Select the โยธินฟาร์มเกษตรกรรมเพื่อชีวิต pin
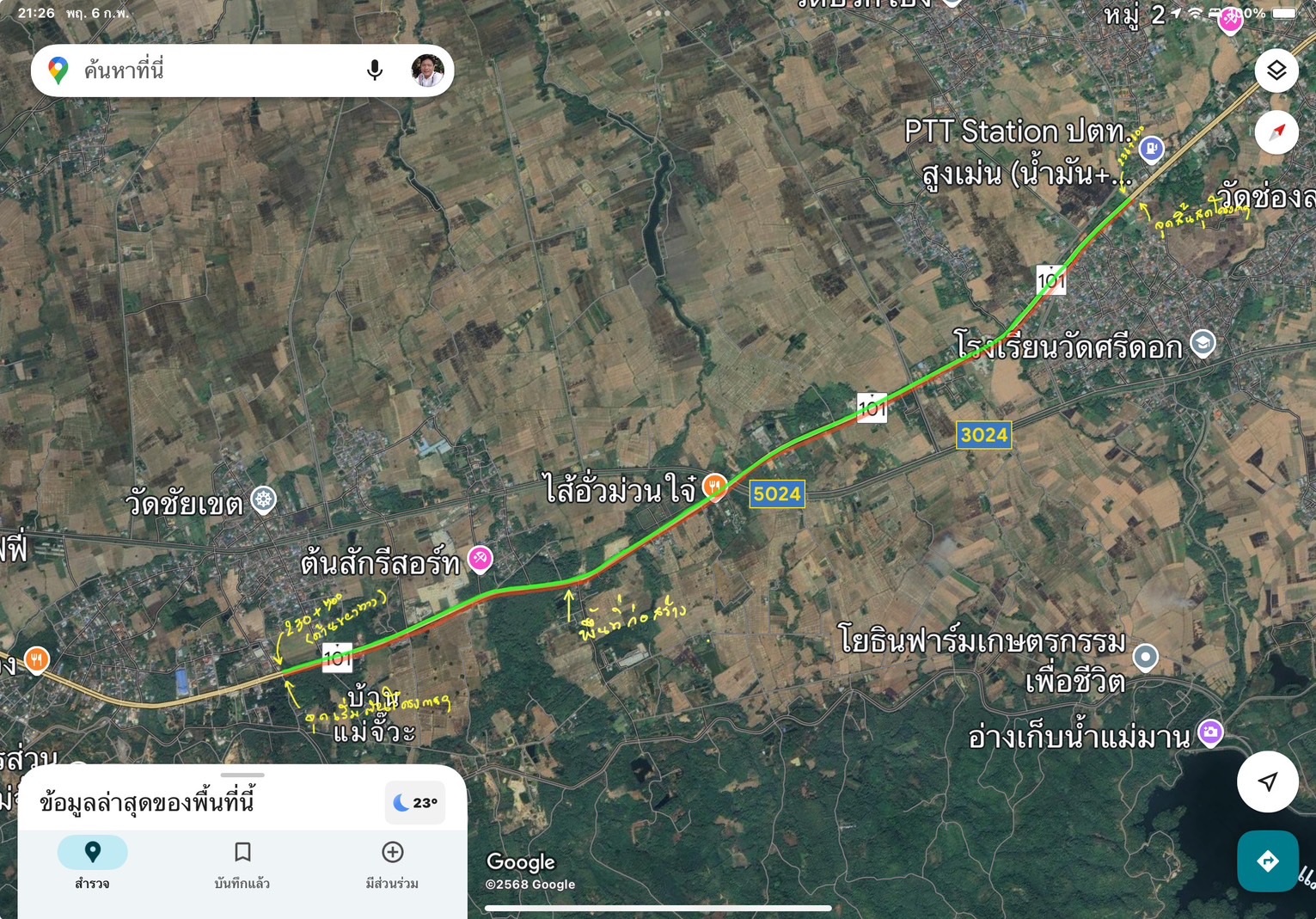The height and width of the screenshot is (919, 1316). coord(1145,658)
